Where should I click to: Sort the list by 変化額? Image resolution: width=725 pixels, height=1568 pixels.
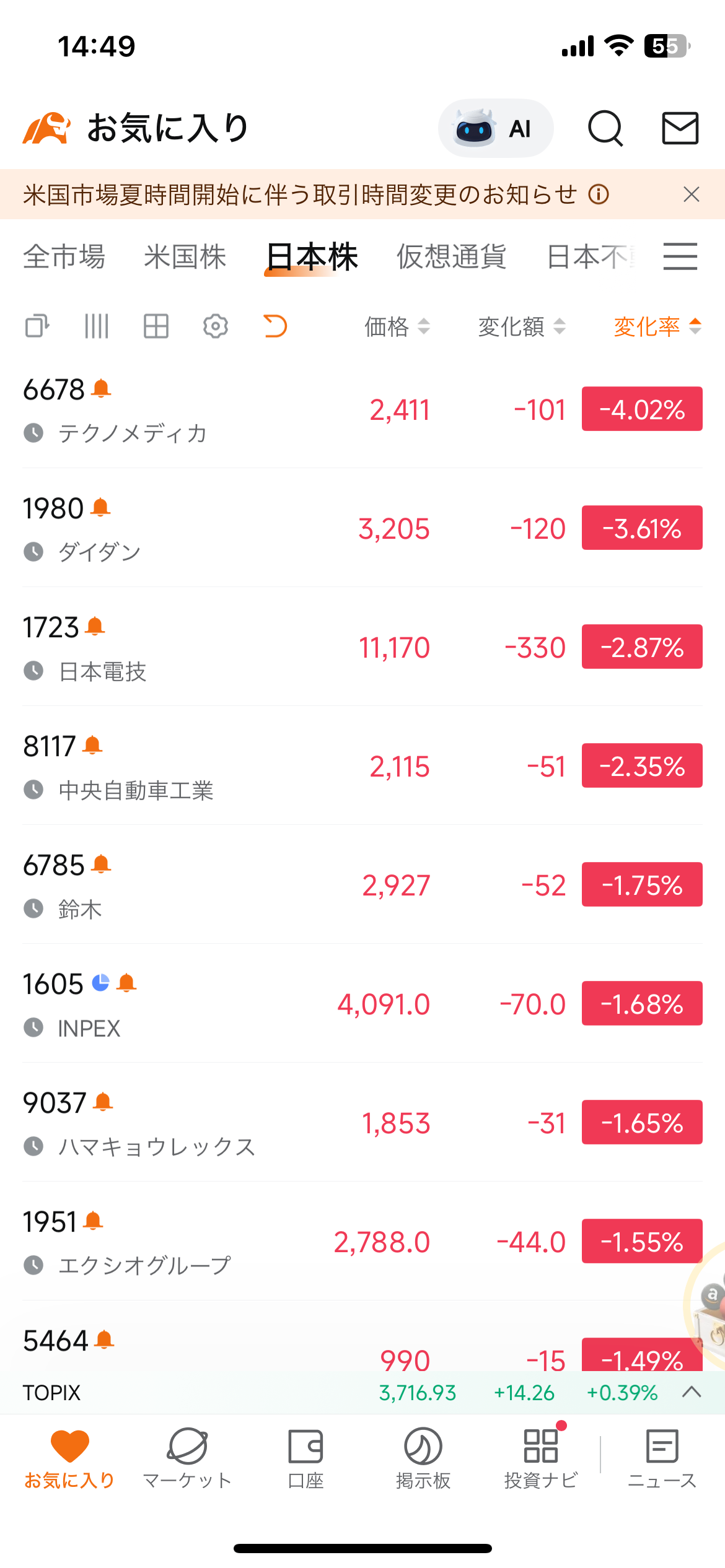[x=521, y=326]
